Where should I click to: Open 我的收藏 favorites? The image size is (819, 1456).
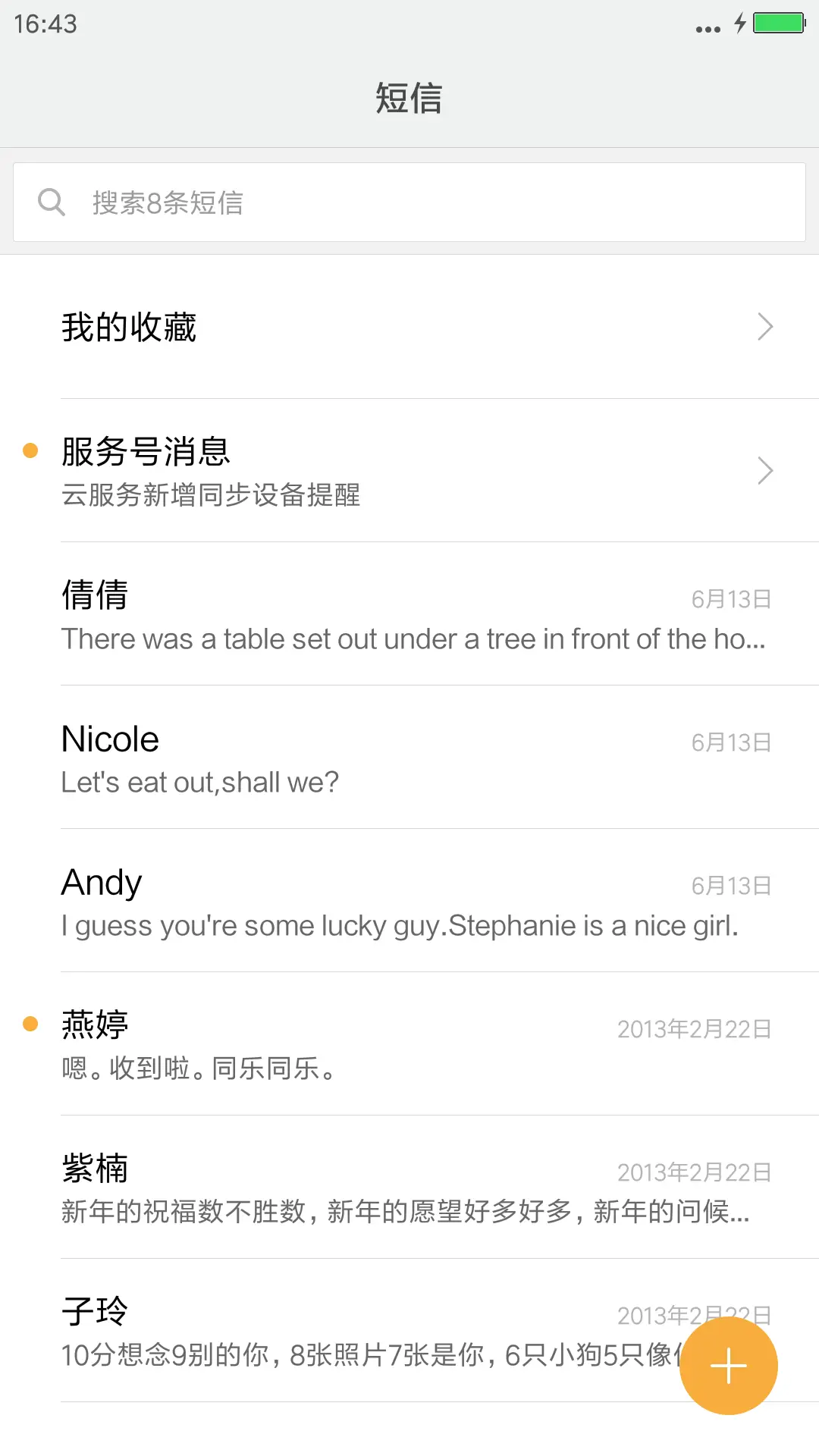pos(409,327)
